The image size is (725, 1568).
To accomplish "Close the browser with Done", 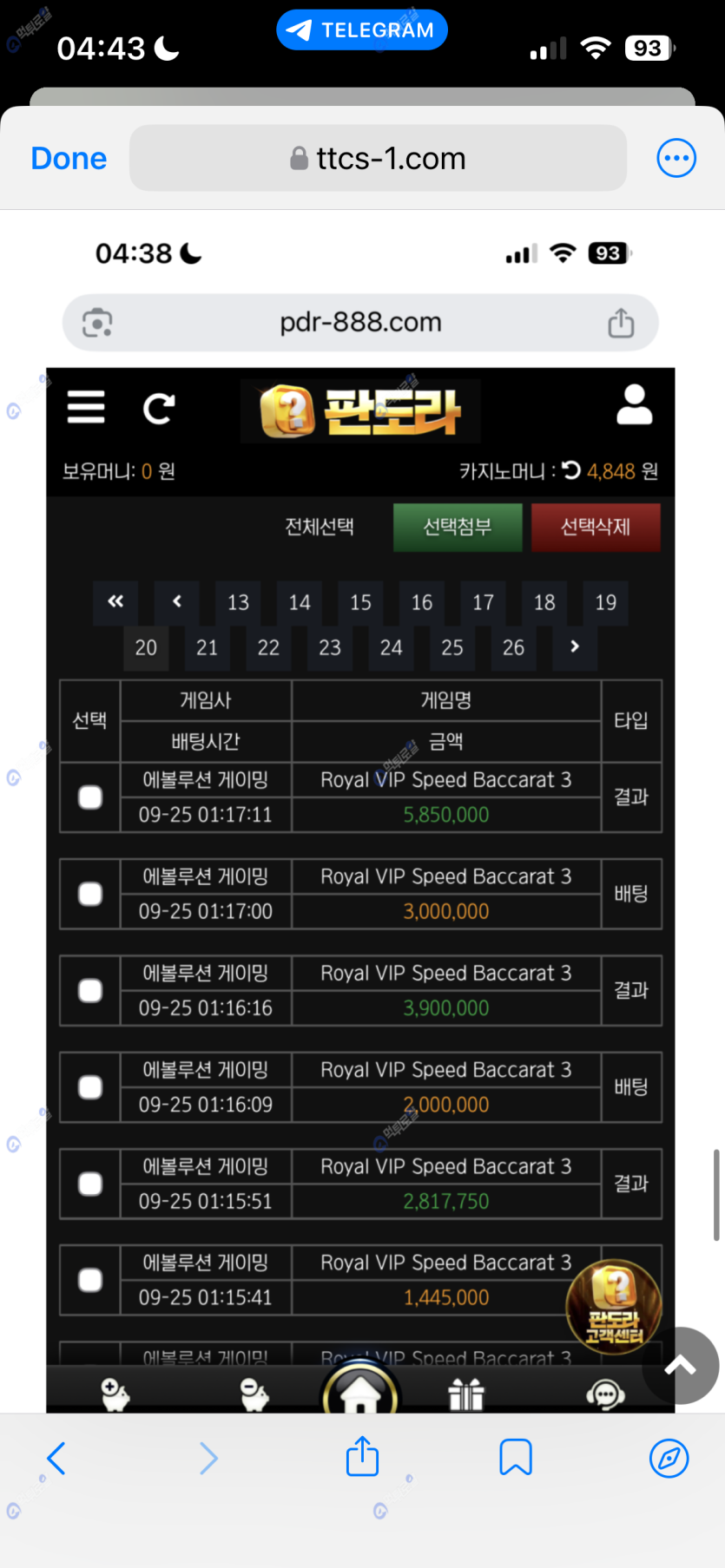I will [69, 159].
